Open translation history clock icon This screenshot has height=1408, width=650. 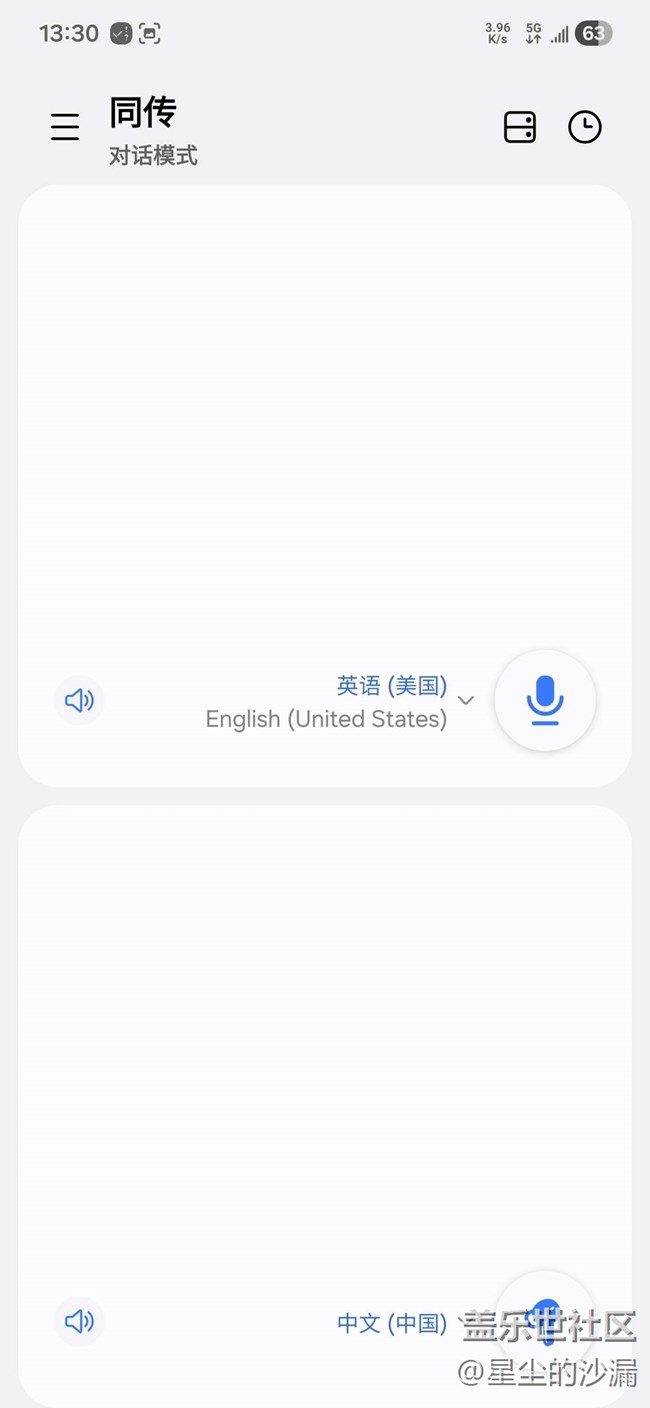(585, 127)
